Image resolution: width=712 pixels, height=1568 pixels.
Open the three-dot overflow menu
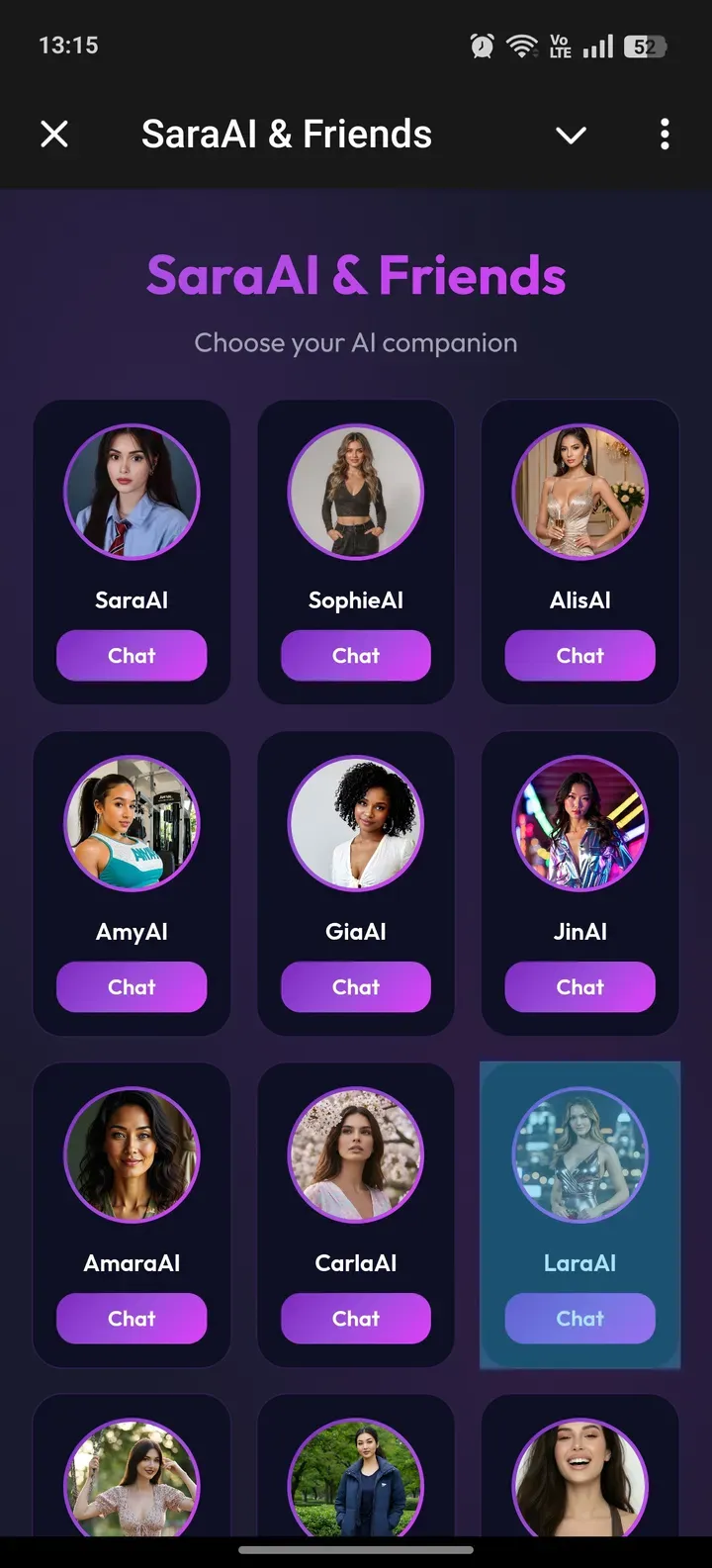(664, 134)
